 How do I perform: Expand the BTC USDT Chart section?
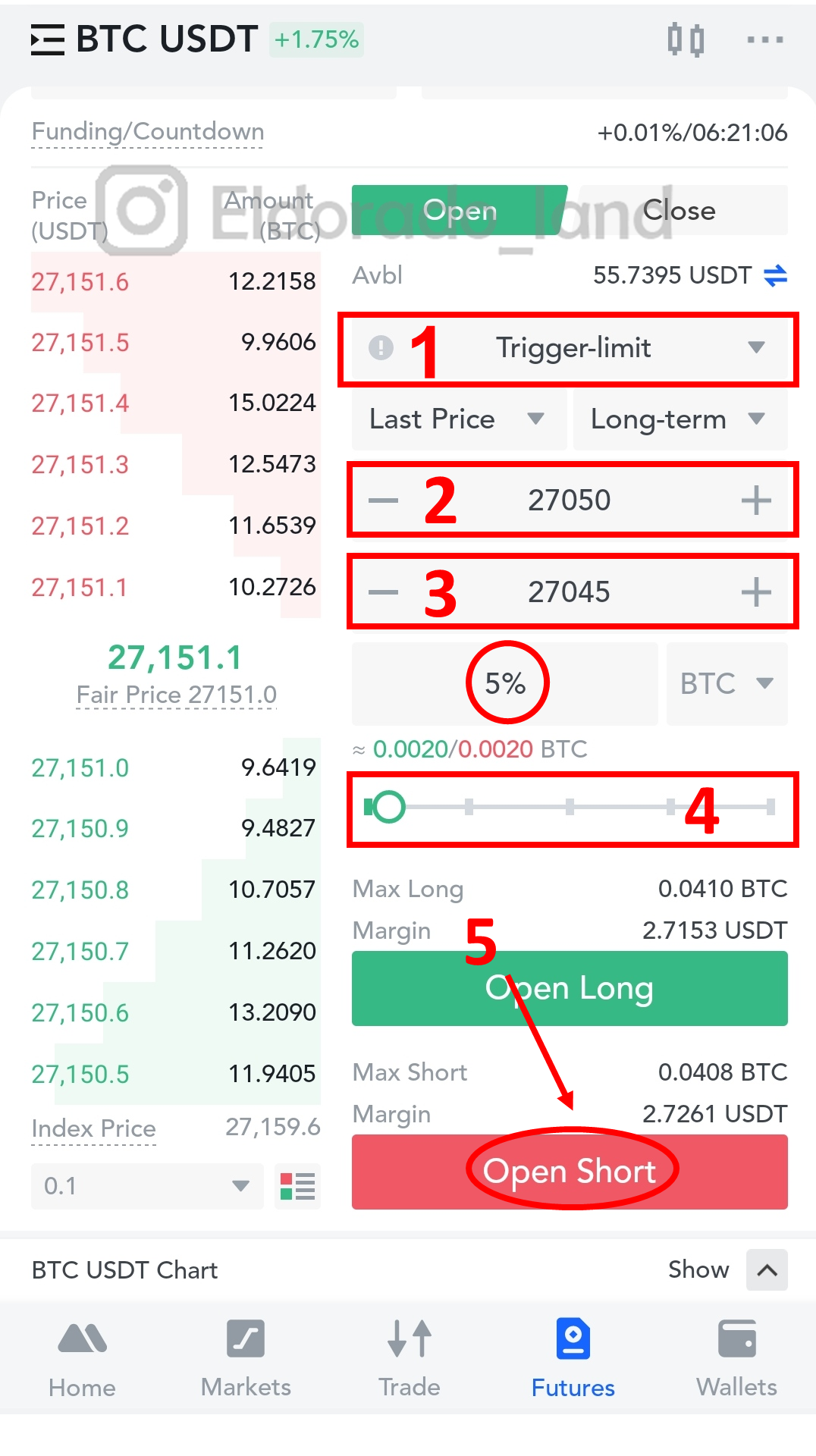point(767,1269)
